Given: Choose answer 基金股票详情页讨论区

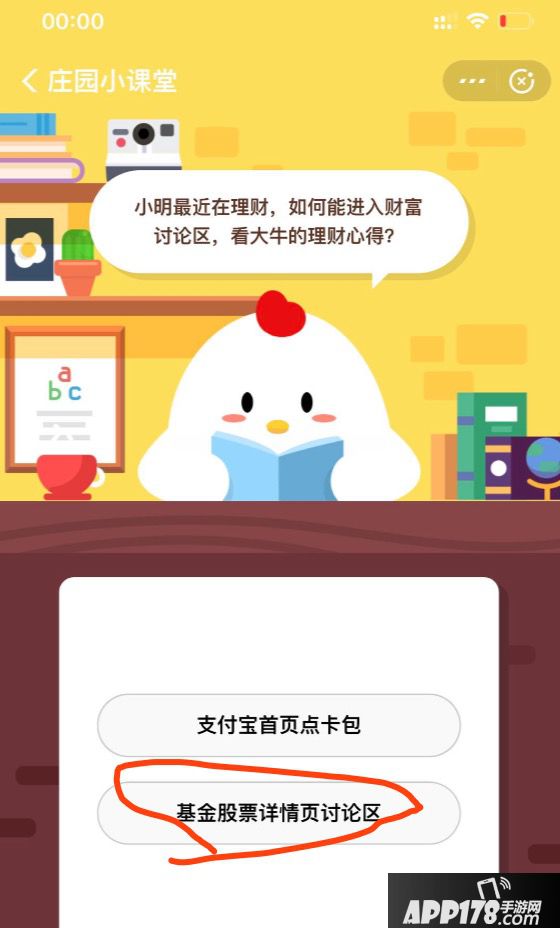Looking at the screenshot, I should (x=278, y=813).
